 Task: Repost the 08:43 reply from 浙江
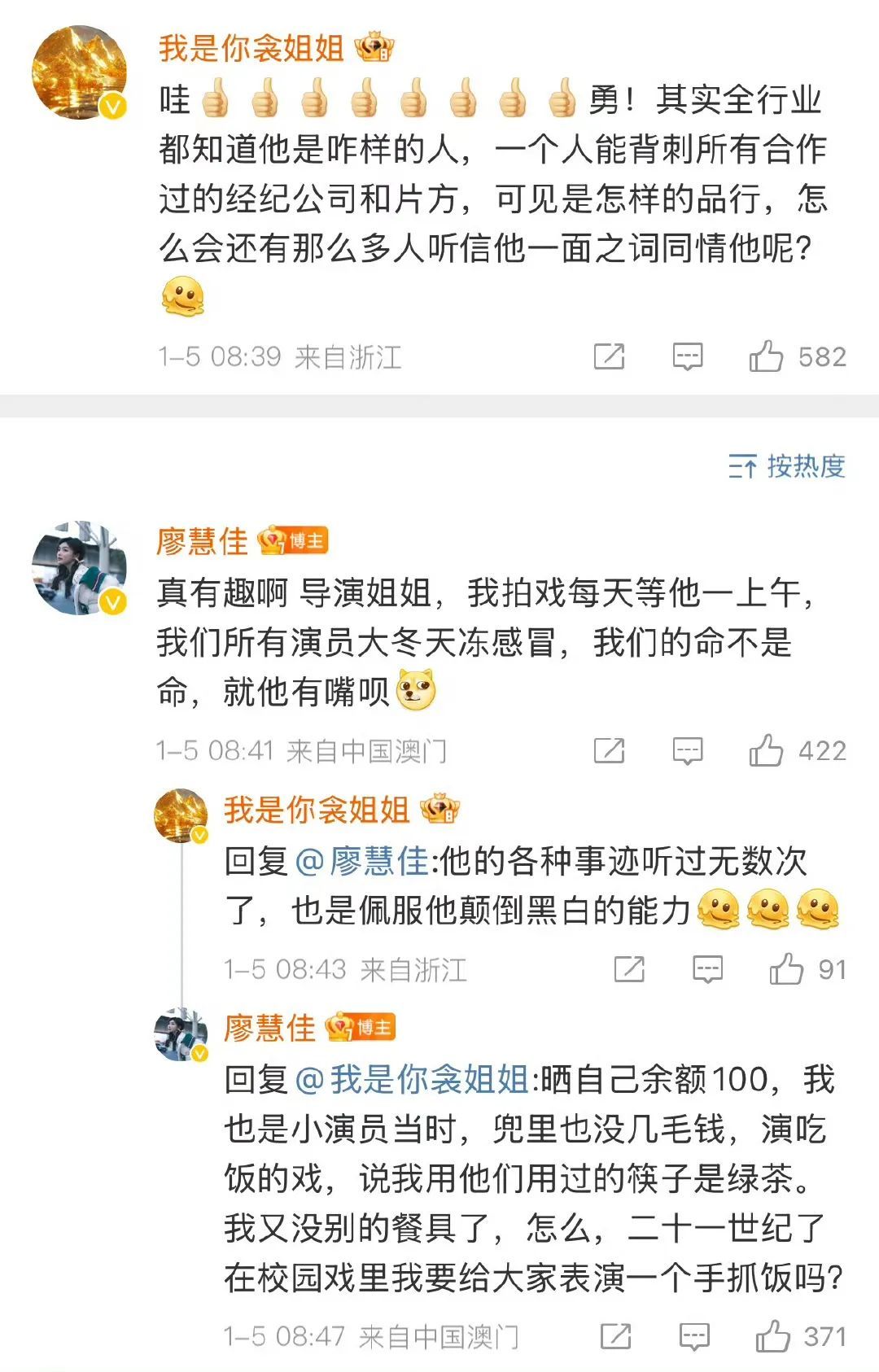[629, 969]
